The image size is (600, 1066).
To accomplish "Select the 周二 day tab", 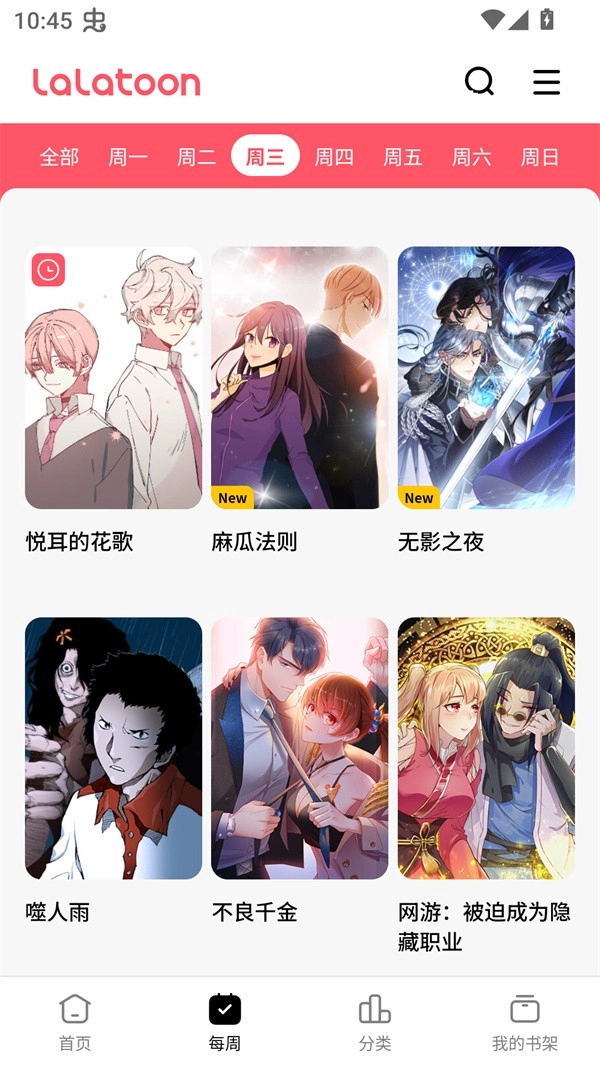I will point(197,157).
